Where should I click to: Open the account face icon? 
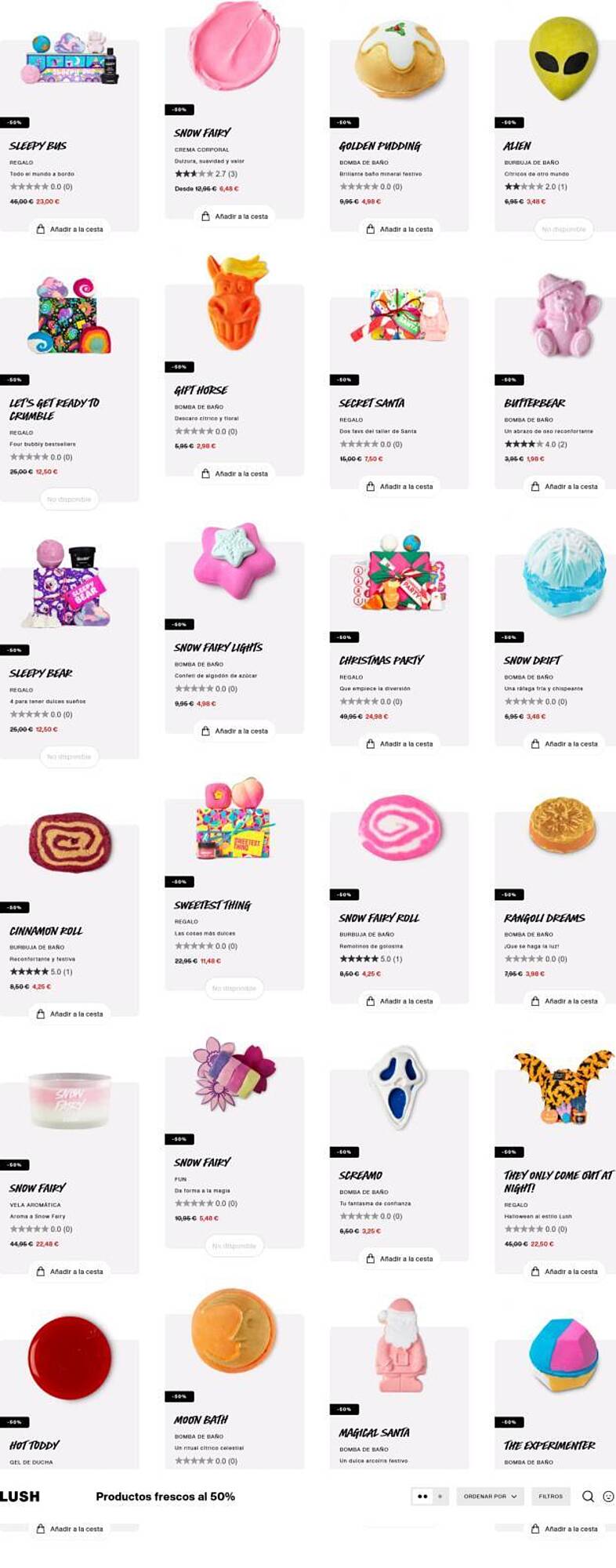point(608,1496)
